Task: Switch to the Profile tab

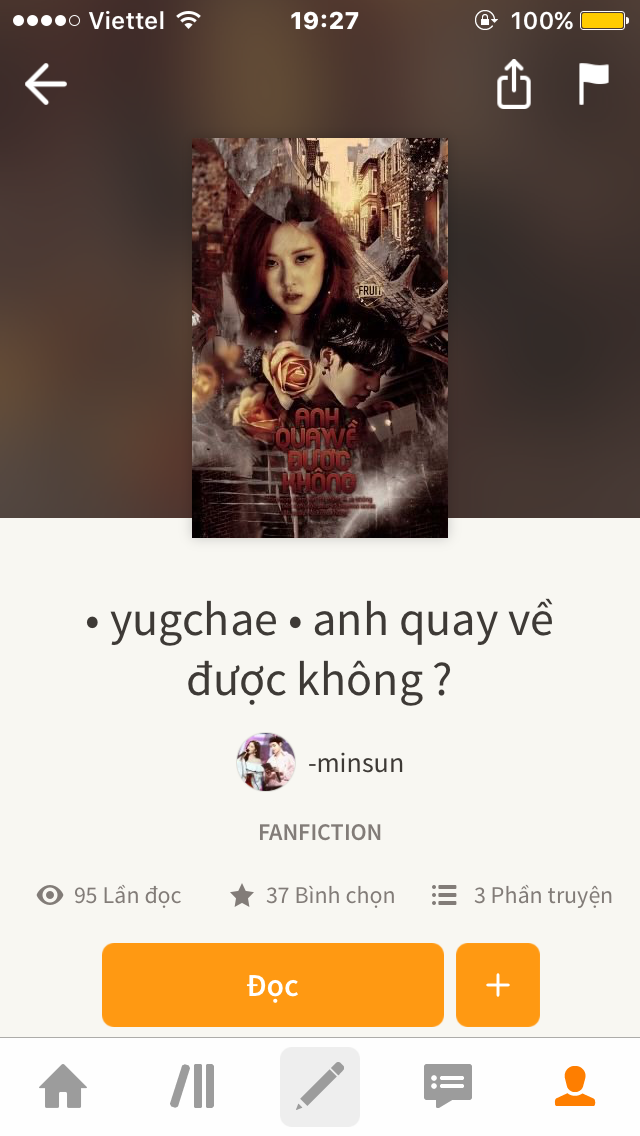Action: point(575,1087)
